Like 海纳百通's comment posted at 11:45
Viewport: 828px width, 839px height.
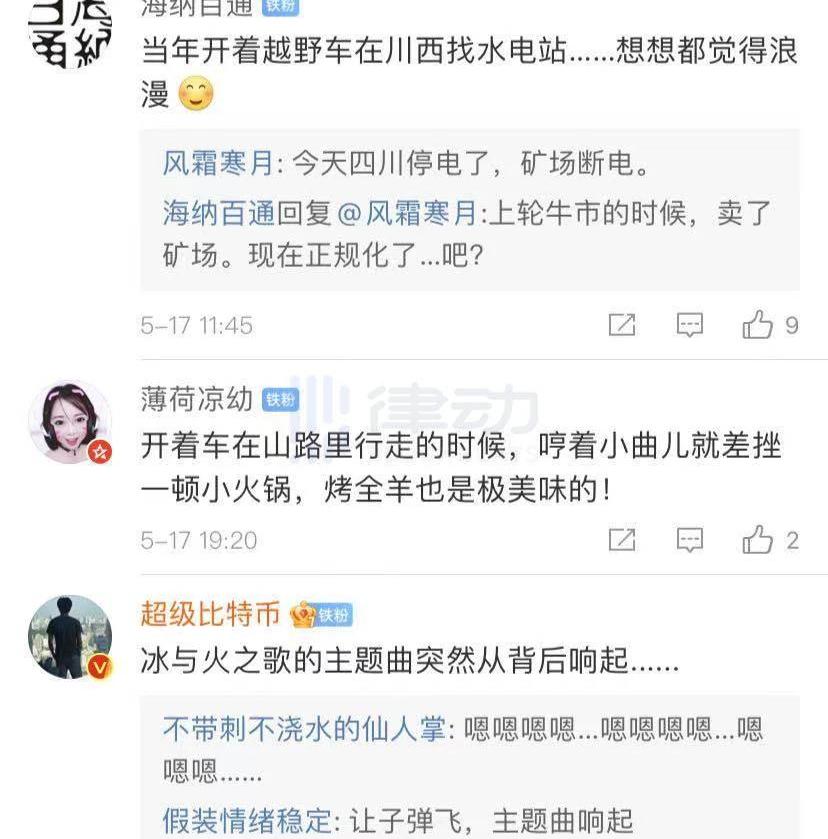pos(758,325)
